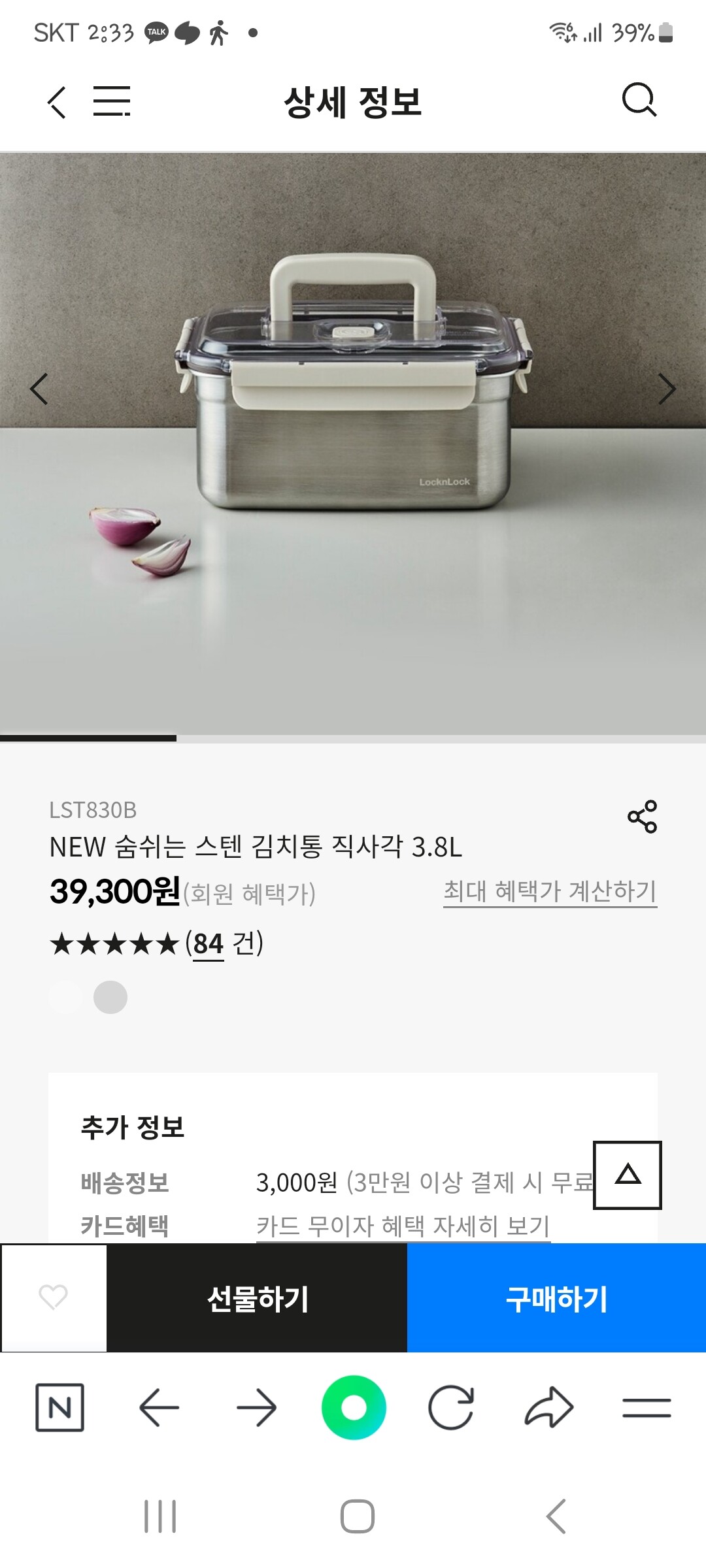
Task: Open search from the magnifier icon
Action: pos(639,100)
